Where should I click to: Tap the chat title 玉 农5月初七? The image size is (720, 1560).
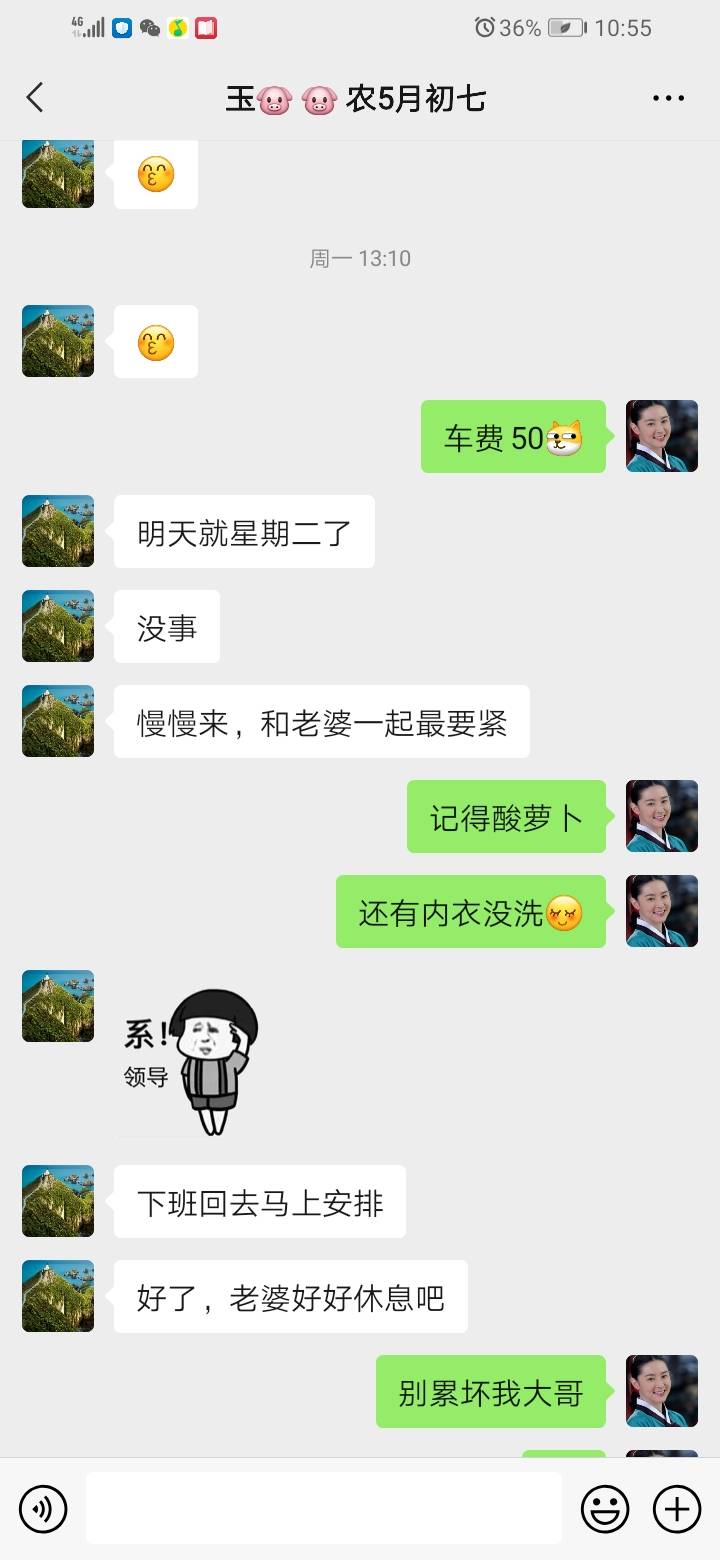(x=358, y=97)
